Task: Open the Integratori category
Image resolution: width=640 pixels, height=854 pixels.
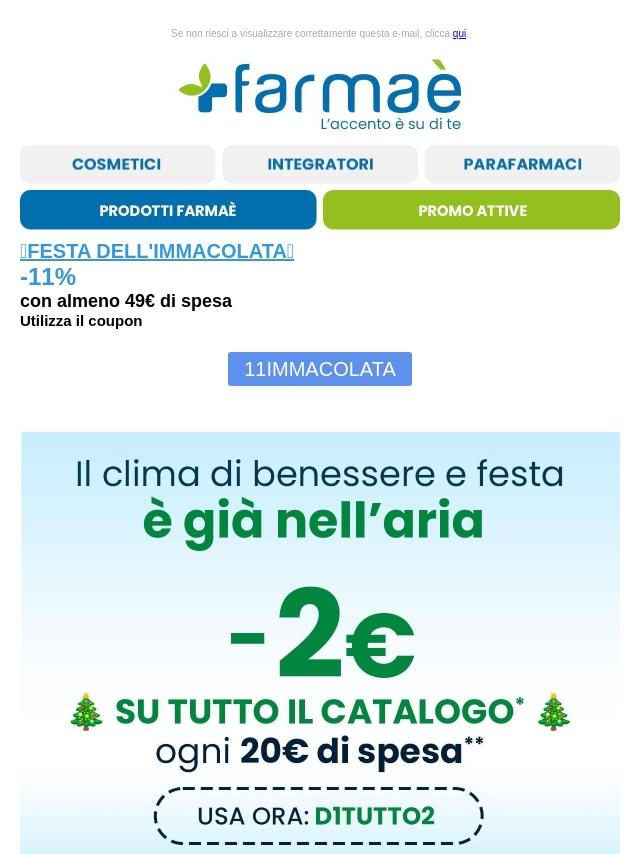Action: click(x=320, y=164)
